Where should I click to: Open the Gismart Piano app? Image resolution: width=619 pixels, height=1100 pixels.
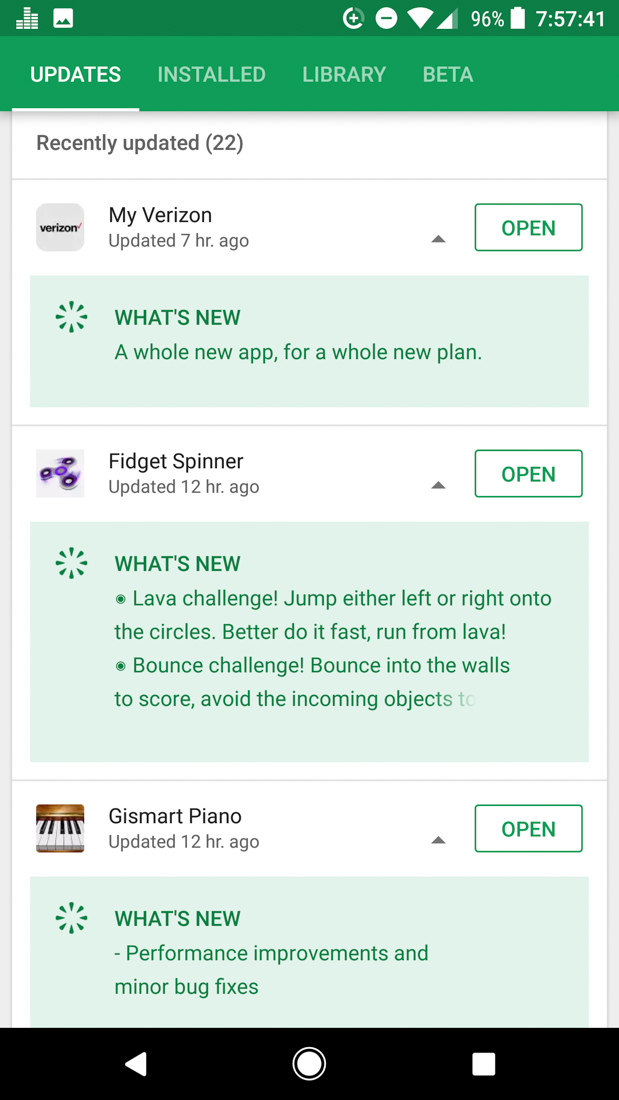[528, 829]
